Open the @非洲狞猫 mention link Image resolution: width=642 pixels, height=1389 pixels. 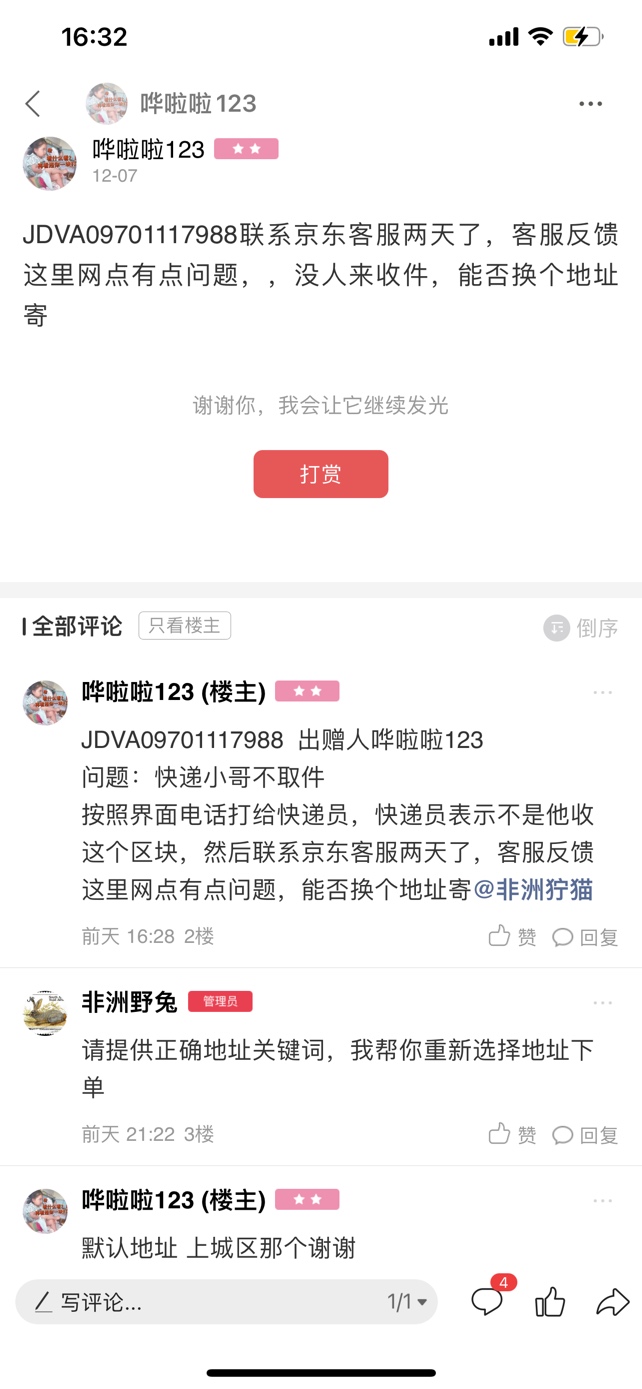(x=533, y=889)
